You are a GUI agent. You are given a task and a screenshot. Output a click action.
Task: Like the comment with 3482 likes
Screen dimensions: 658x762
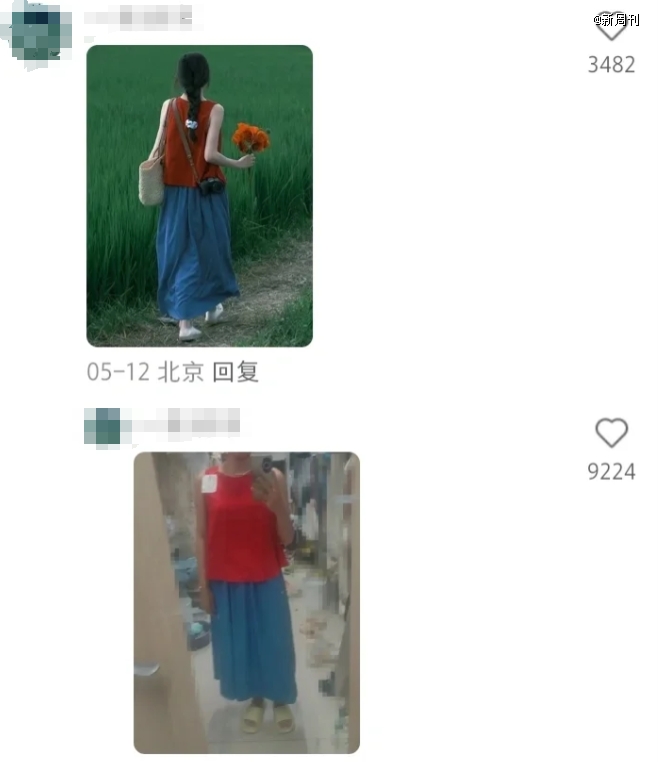pyautogui.click(x=611, y=28)
